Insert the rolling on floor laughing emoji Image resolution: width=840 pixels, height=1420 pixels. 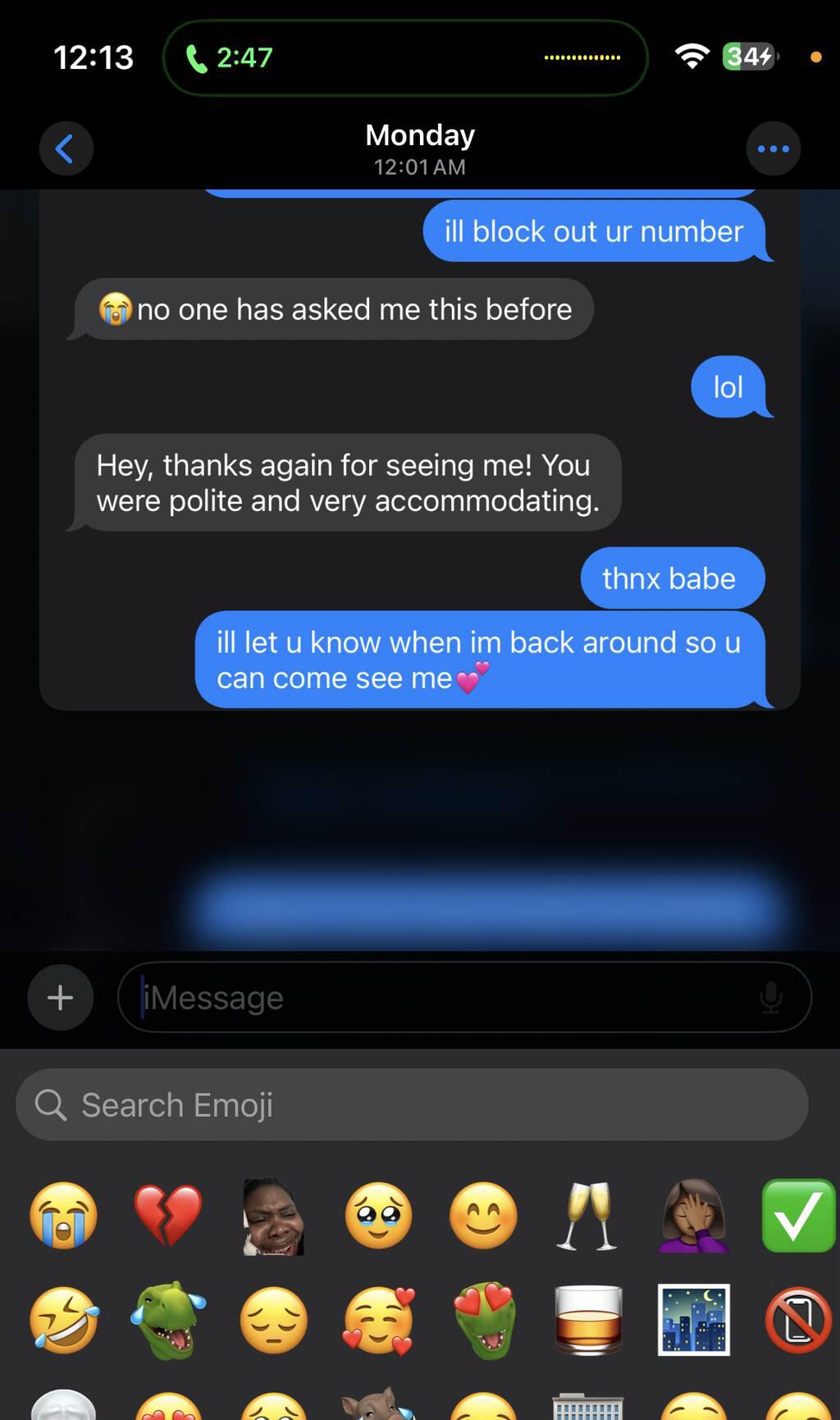click(x=63, y=1320)
